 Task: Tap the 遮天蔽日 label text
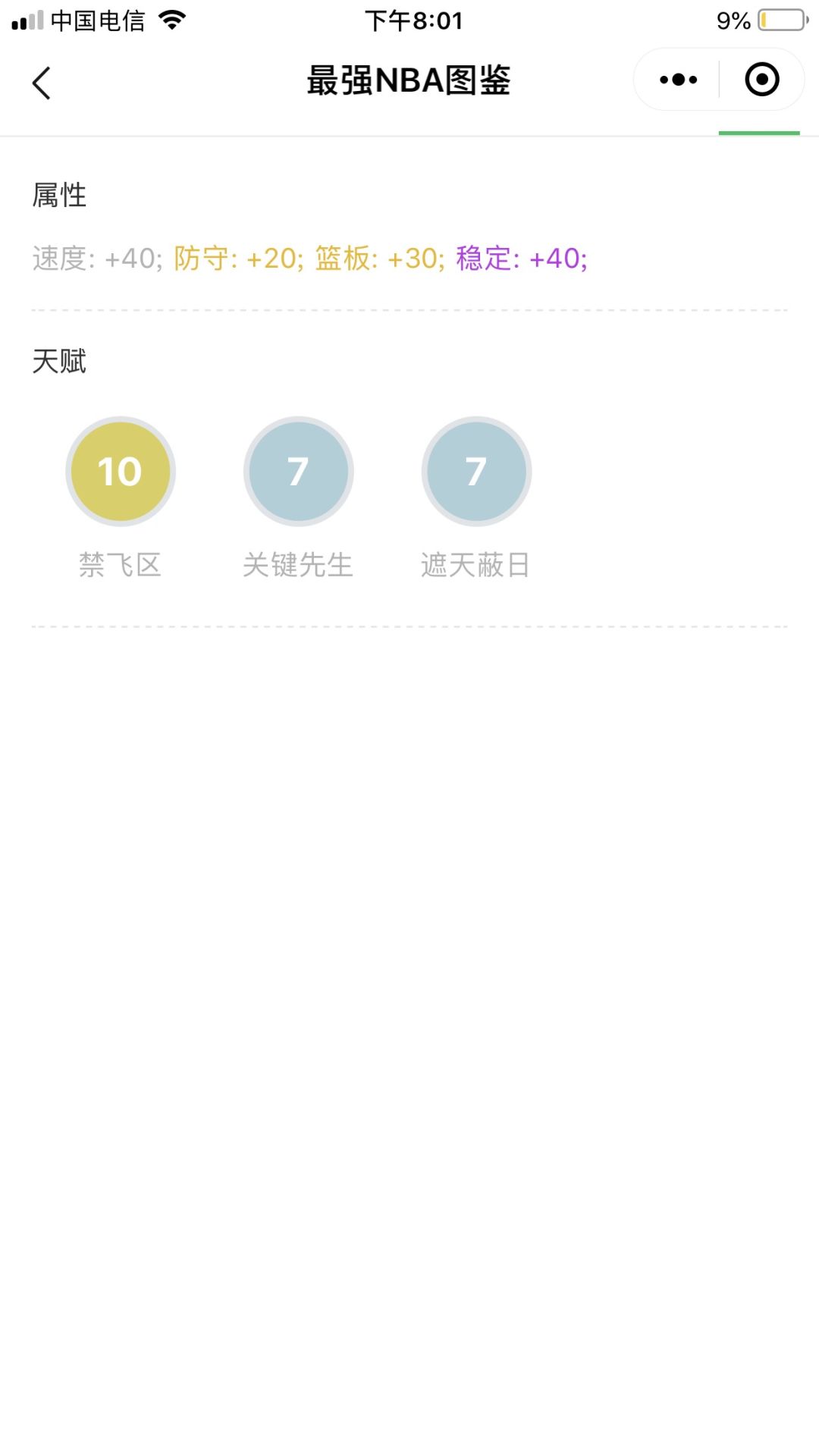476,563
